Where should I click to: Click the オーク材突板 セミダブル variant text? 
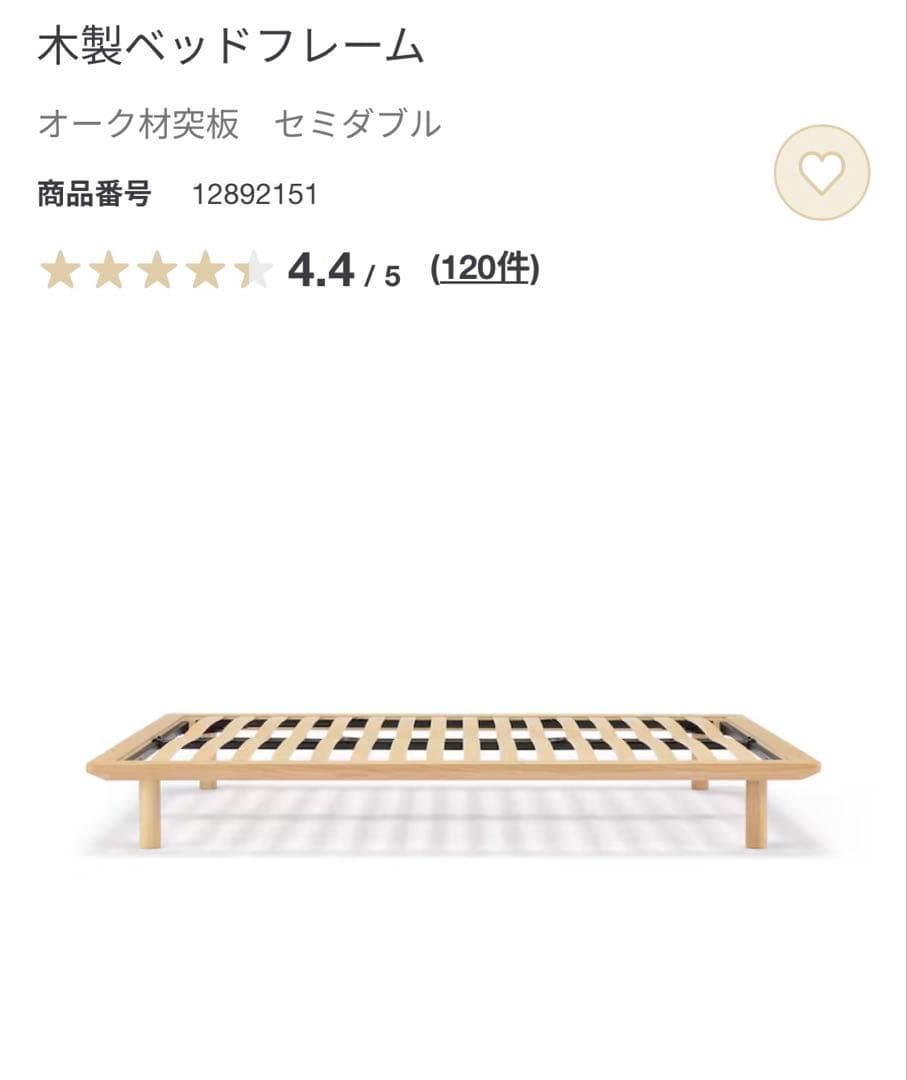tap(239, 122)
